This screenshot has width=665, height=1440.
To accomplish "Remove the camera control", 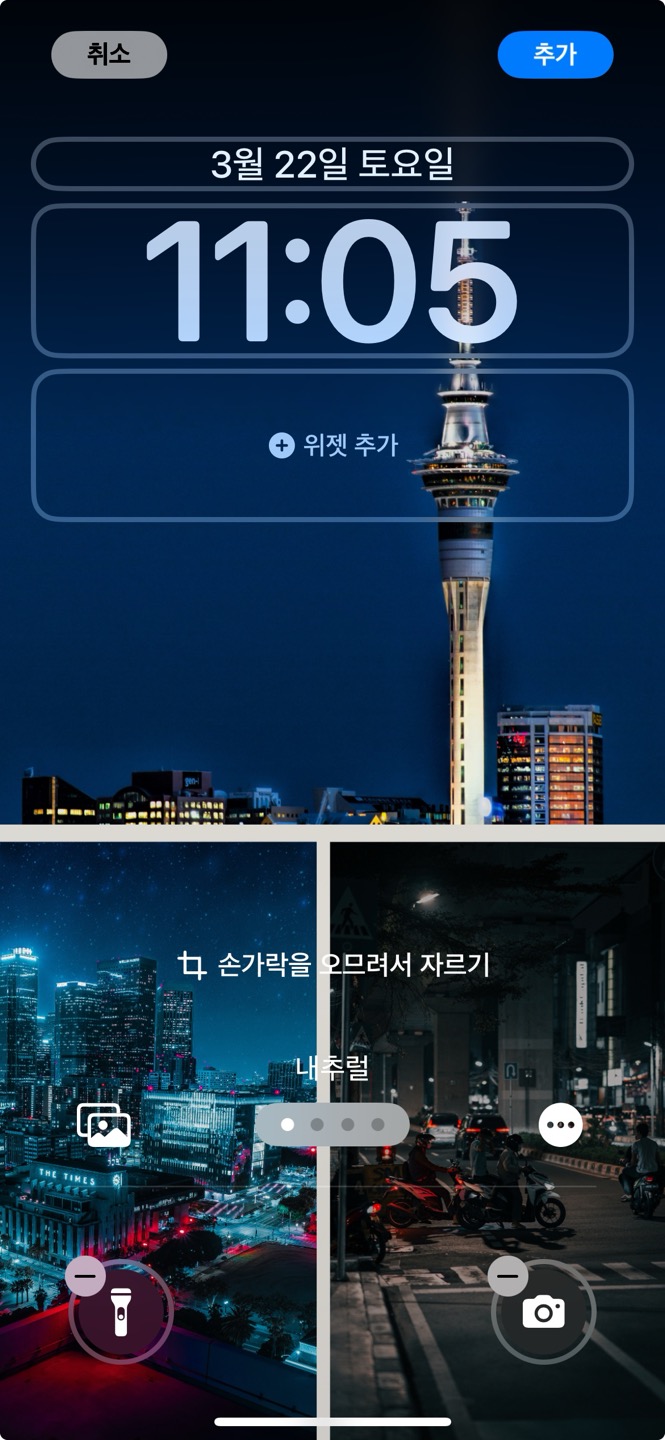I will (508, 1276).
